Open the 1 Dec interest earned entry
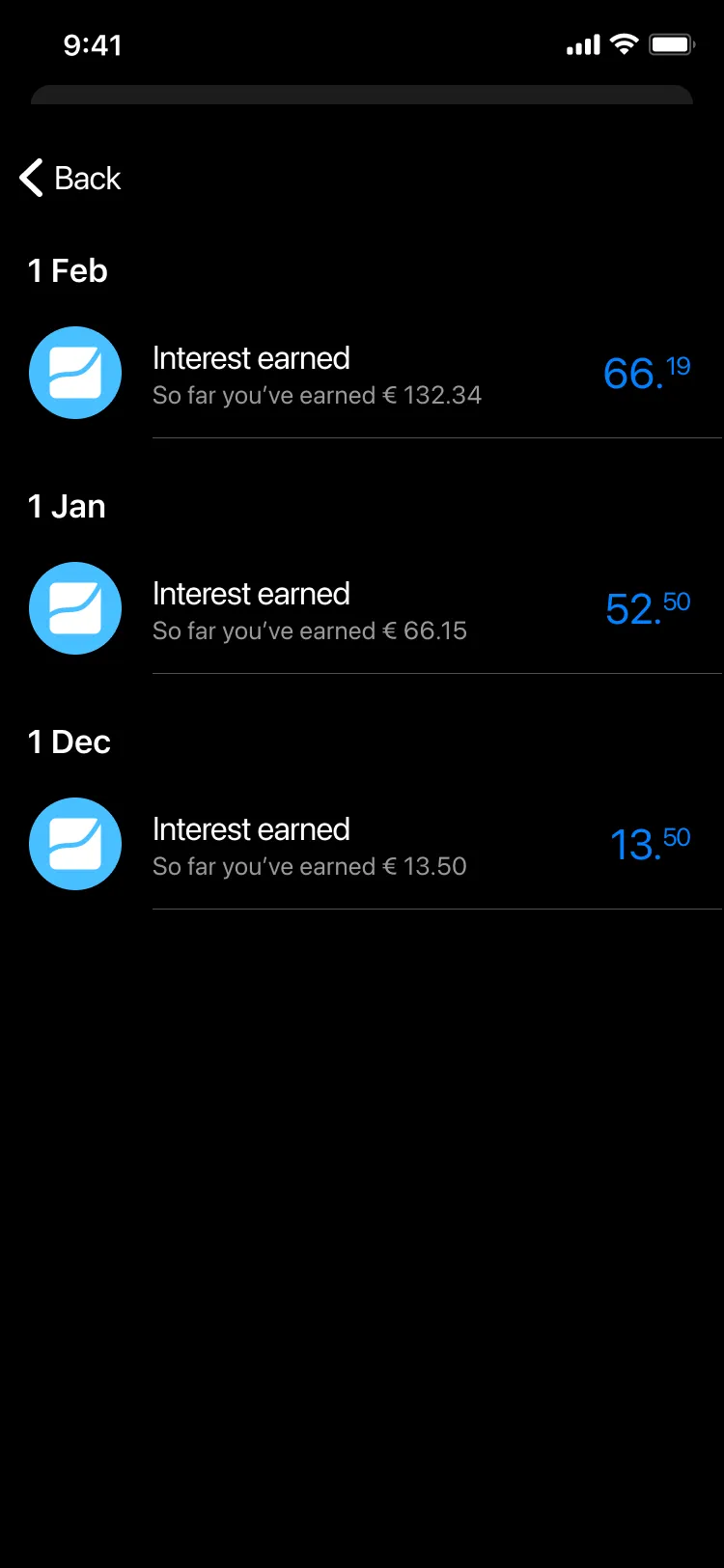 tap(362, 845)
